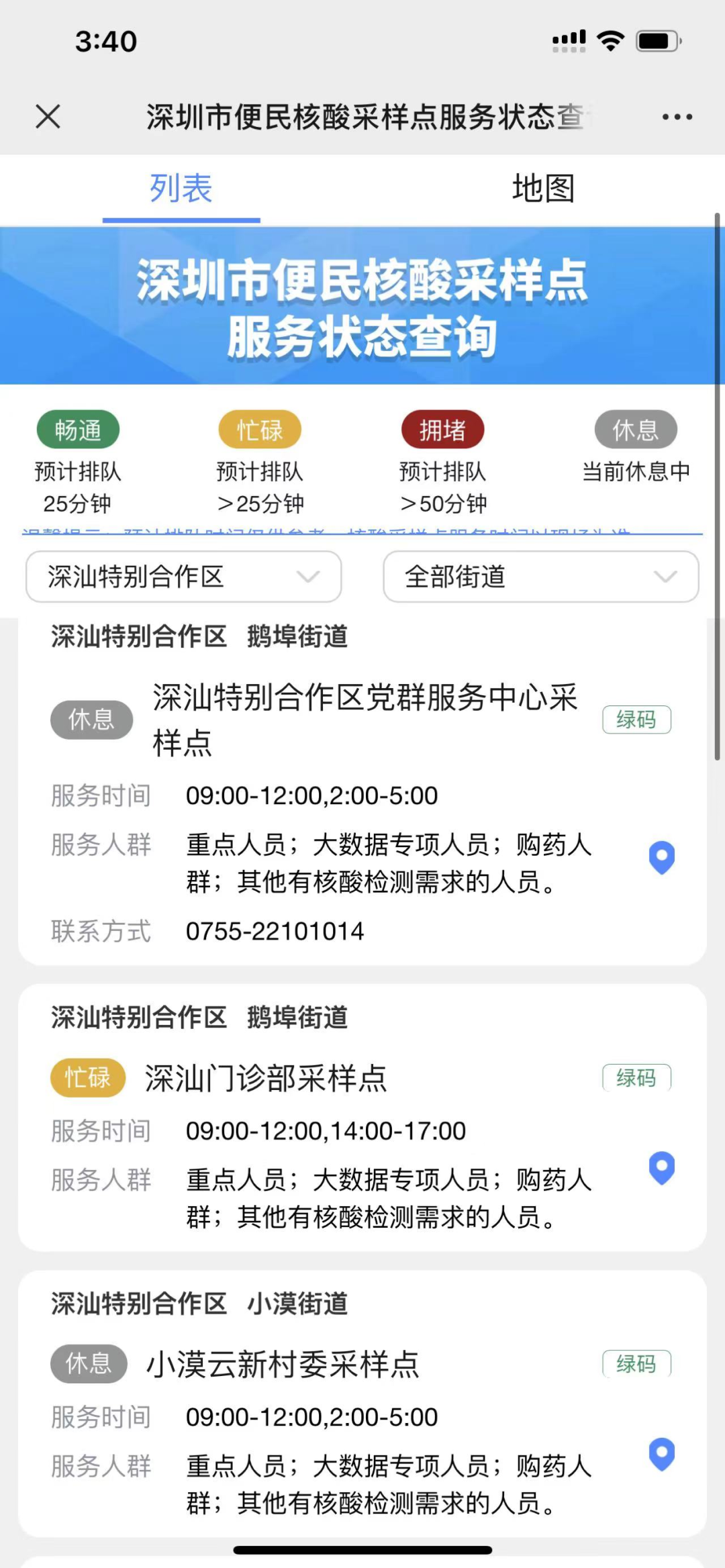Image resolution: width=725 pixels, height=1568 pixels.
Task: Open map pin for 深汕门诊部采样点
Action: (661, 1168)
